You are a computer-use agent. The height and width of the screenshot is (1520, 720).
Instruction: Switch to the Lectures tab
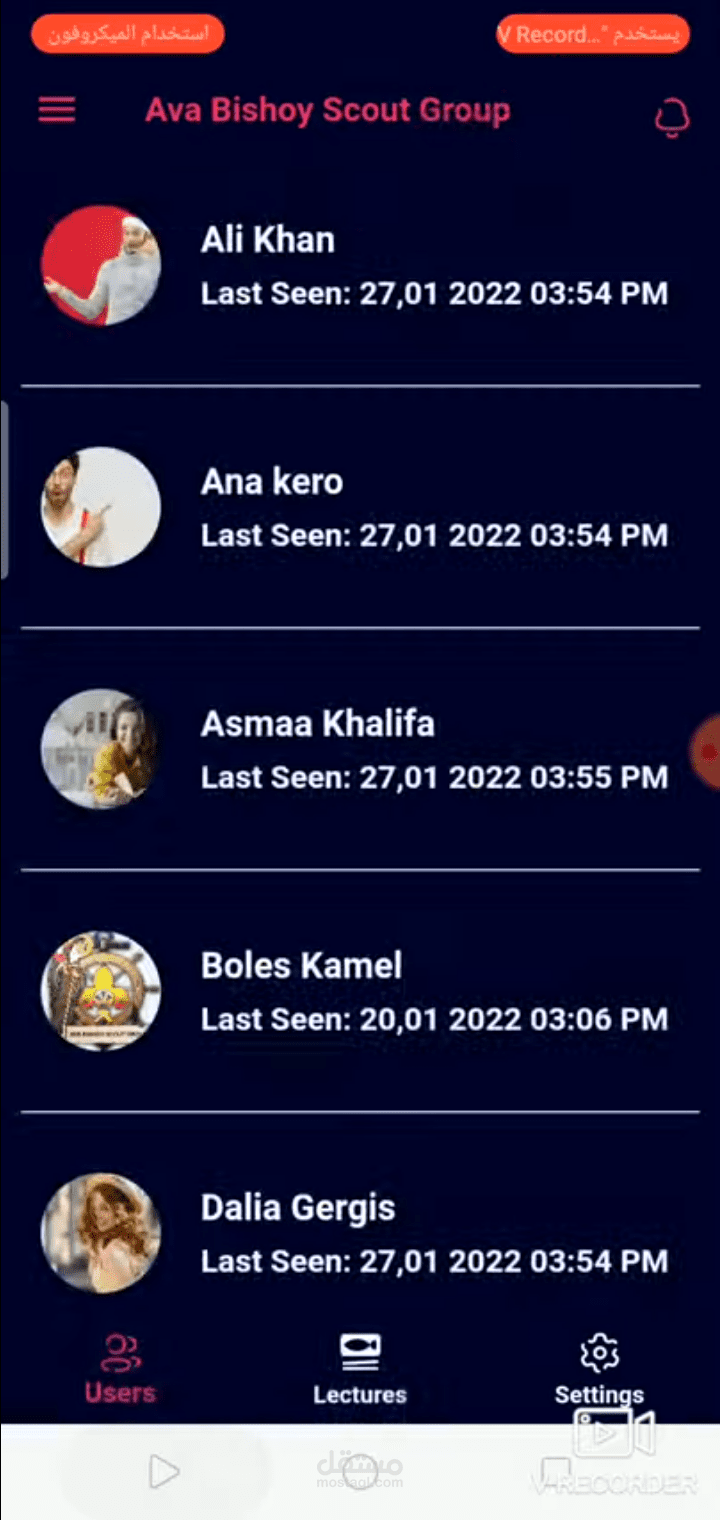point(360,1370)
